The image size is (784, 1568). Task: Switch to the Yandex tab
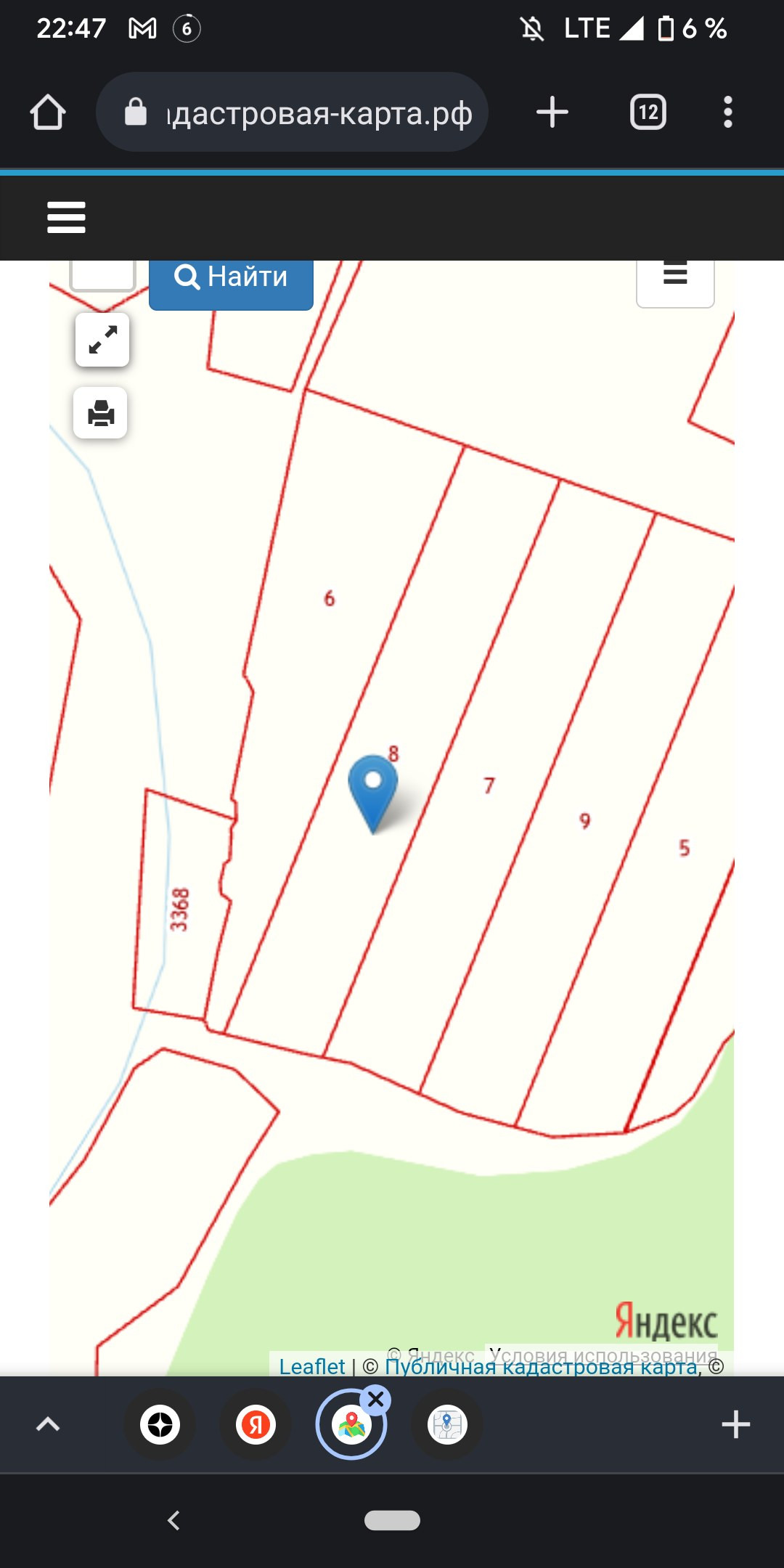coord(256,1424)
